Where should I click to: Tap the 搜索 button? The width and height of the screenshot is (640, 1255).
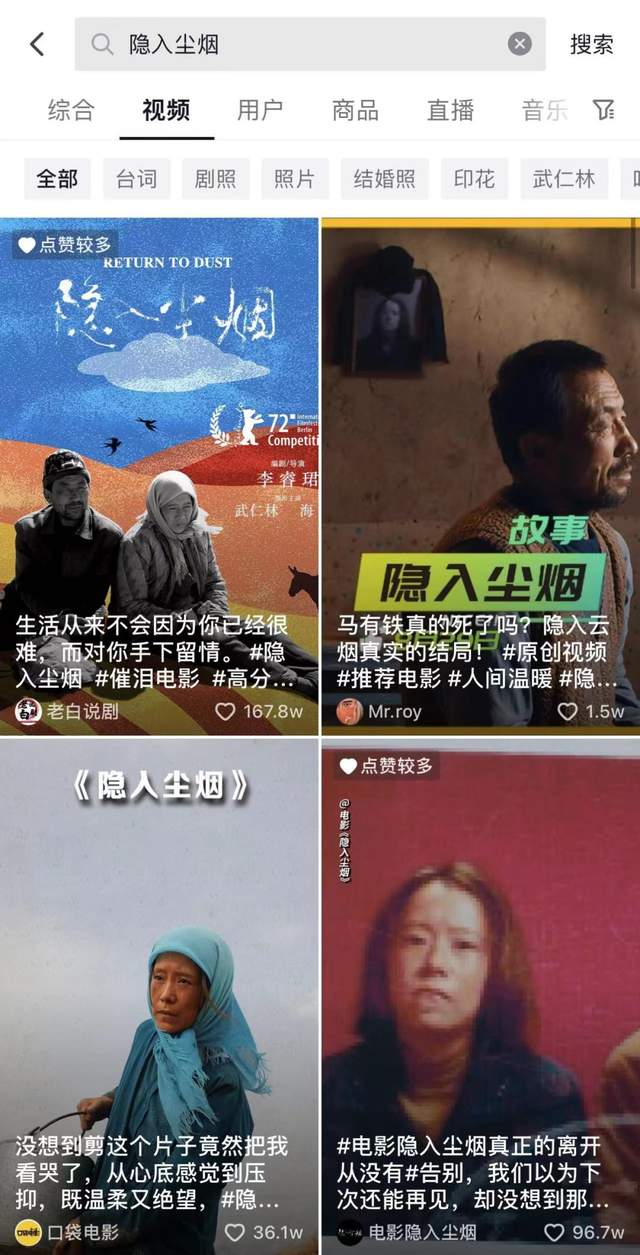[591, 44]
